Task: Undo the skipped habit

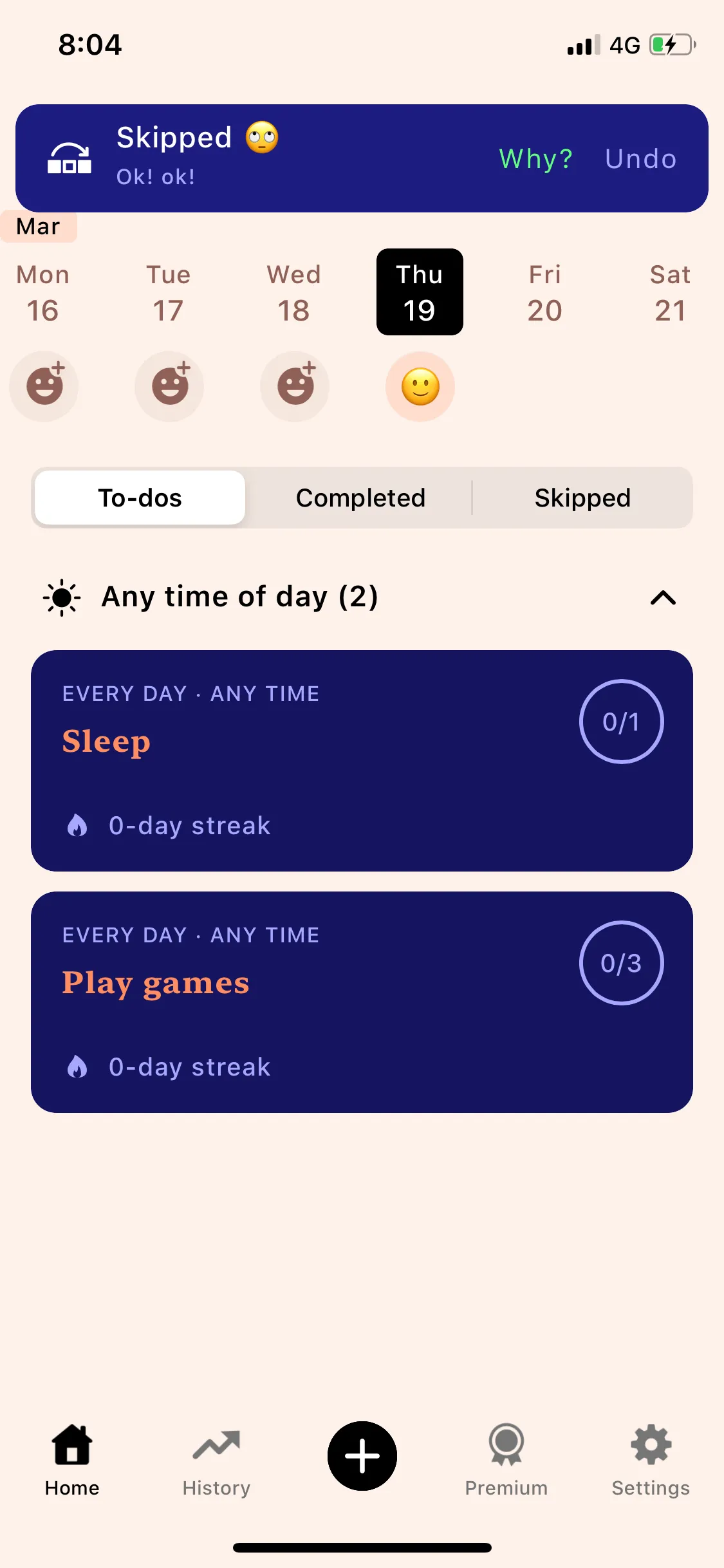Action: pos(640,159)
